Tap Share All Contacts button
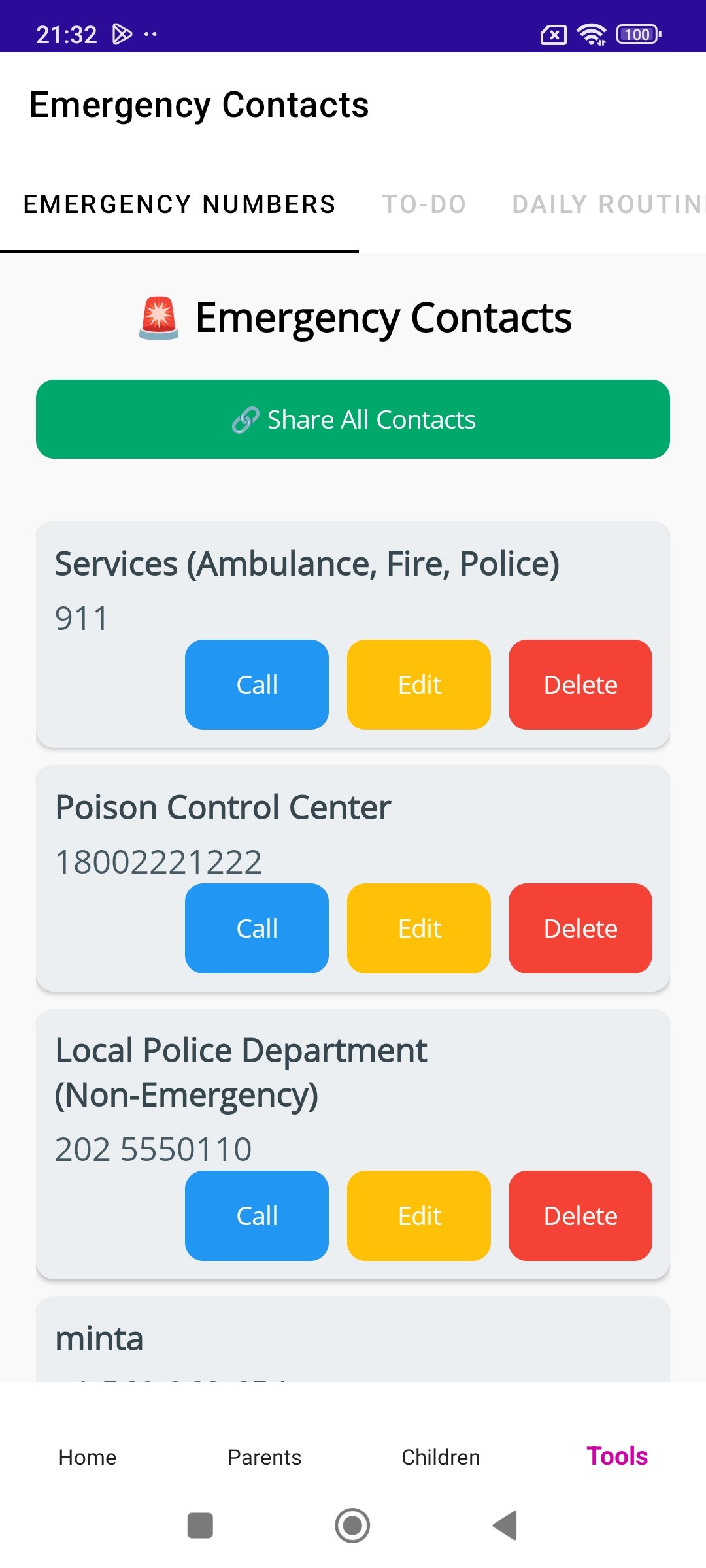 click(x=353, y=419)
